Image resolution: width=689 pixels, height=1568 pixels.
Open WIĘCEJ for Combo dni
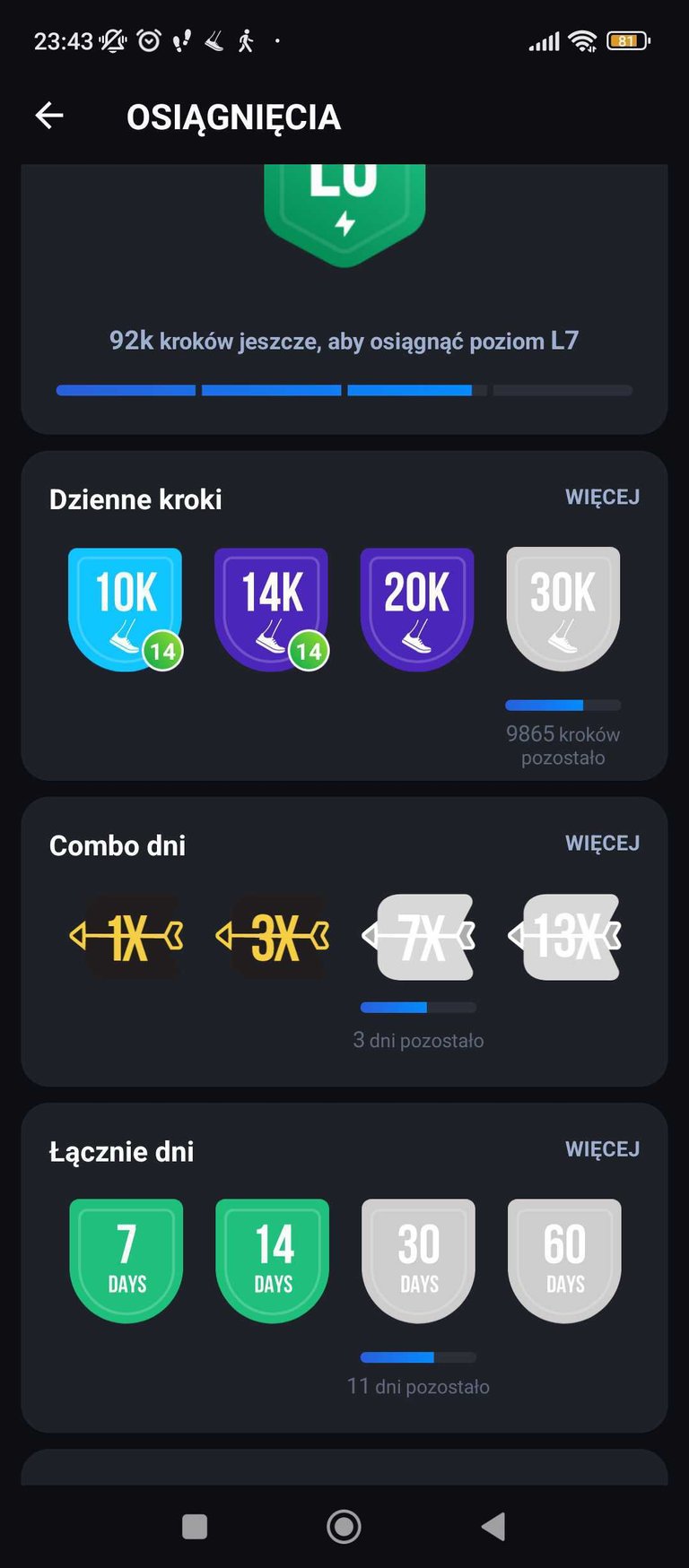(x=602, y=843)
